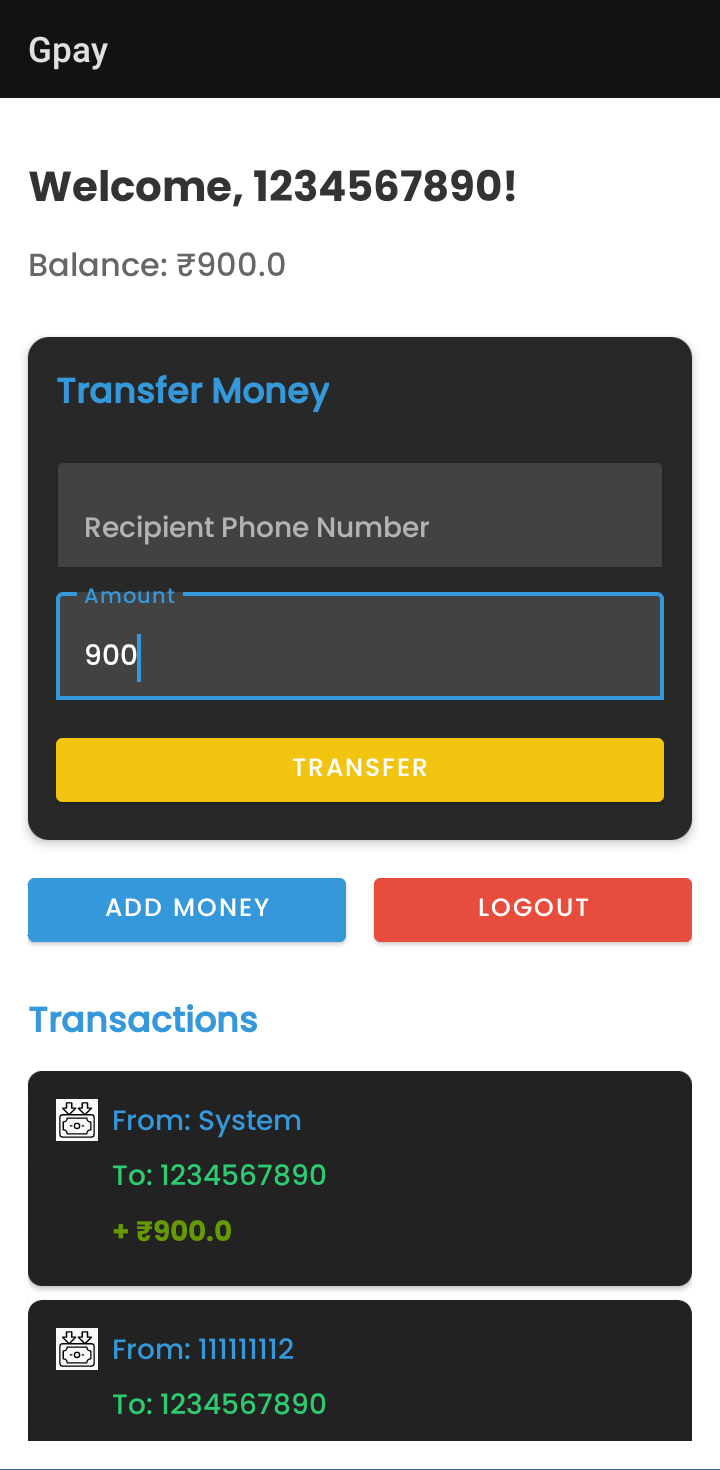The width and height of the screenshot is (720, 1470).
Task: Tap the banknote icon in the second transaction card
Action: pos(76,1348)
